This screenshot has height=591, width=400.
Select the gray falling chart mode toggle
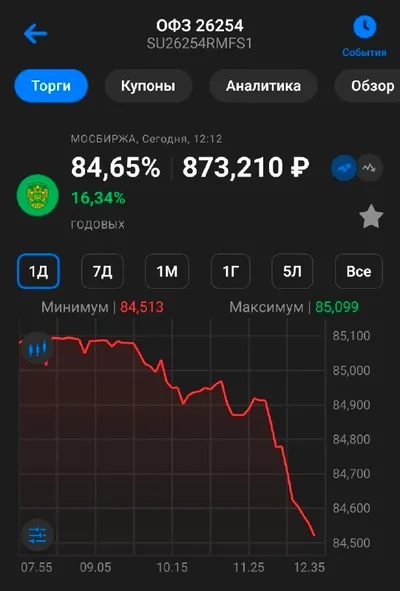tap(370, 168)
